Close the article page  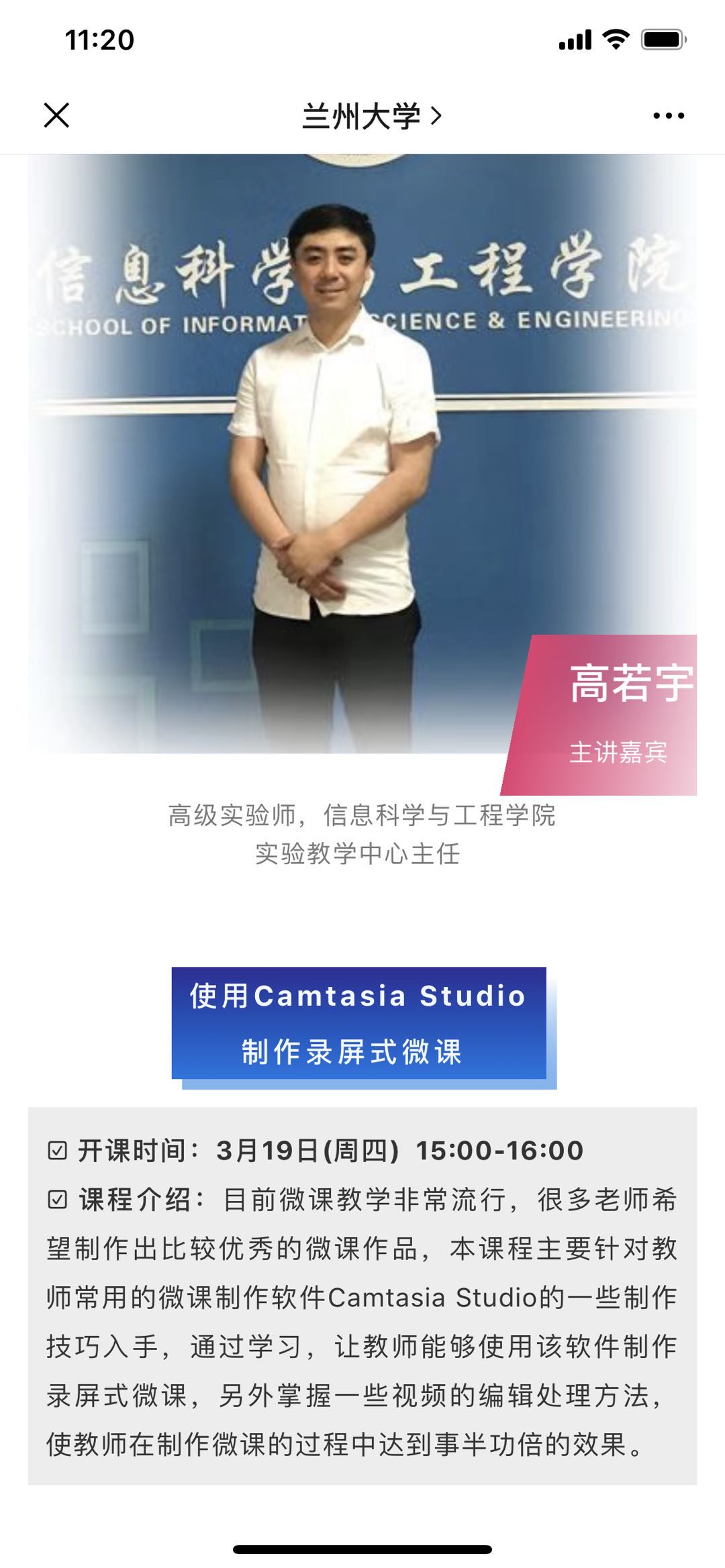[56, 115]
